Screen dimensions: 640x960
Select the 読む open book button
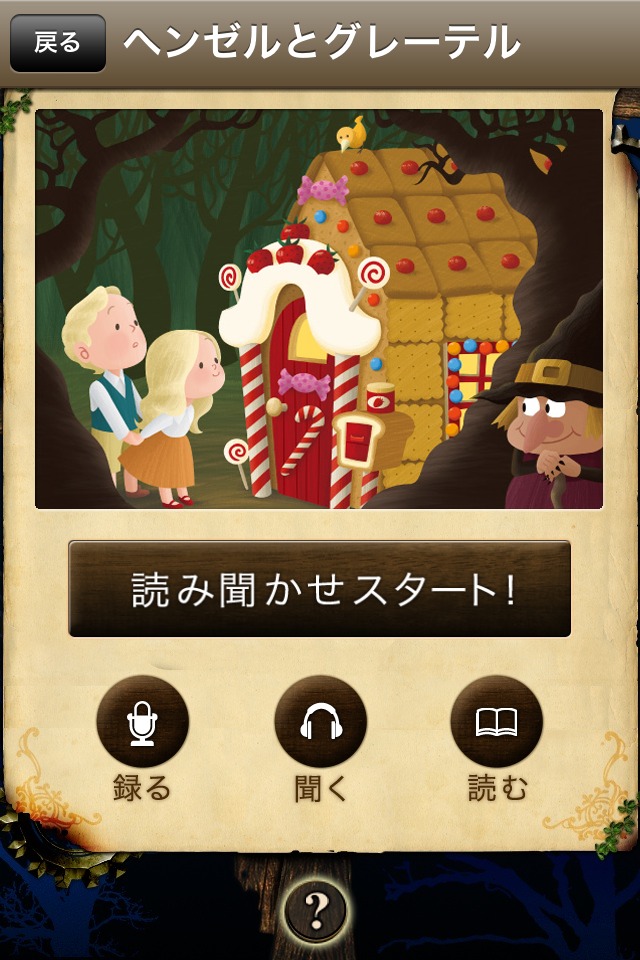(496, 722)
